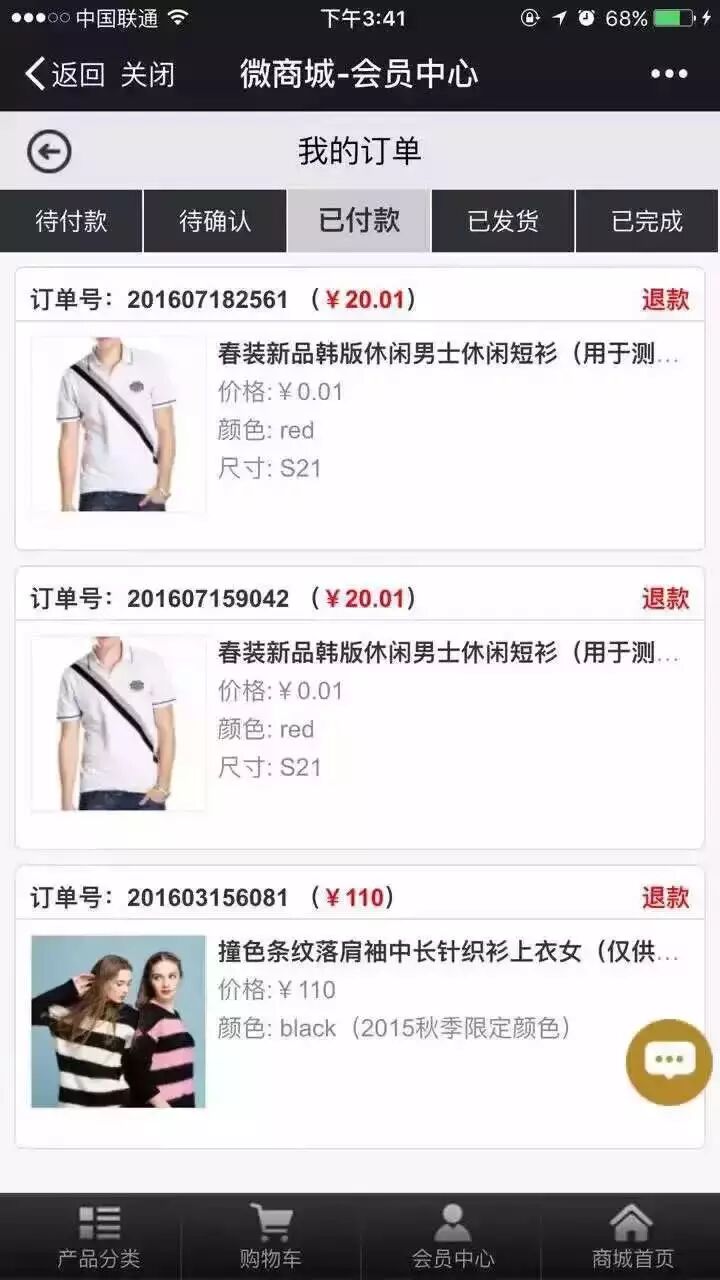Switch to the 已发货 tab

pyautogui.click(x=503, y=221)
